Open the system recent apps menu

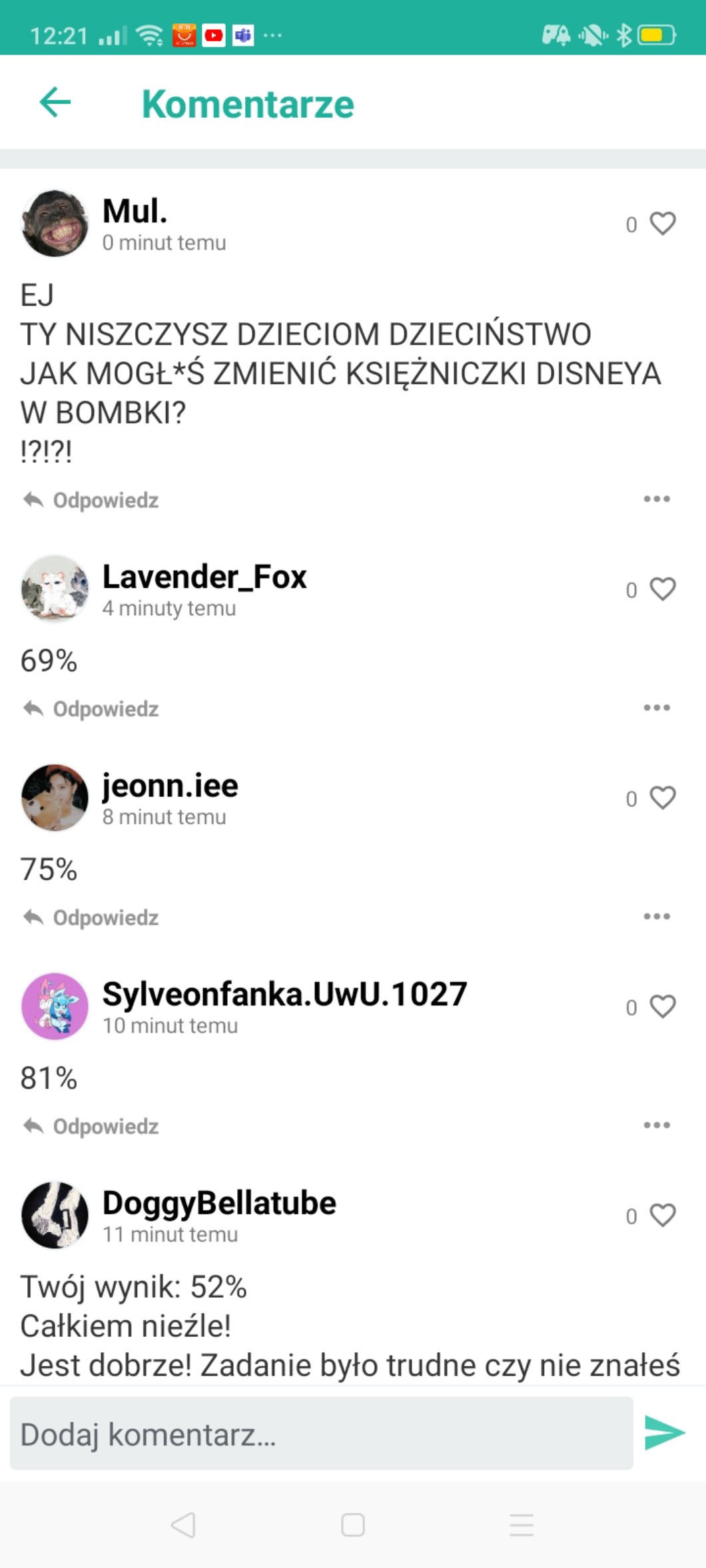[522, 1525]
